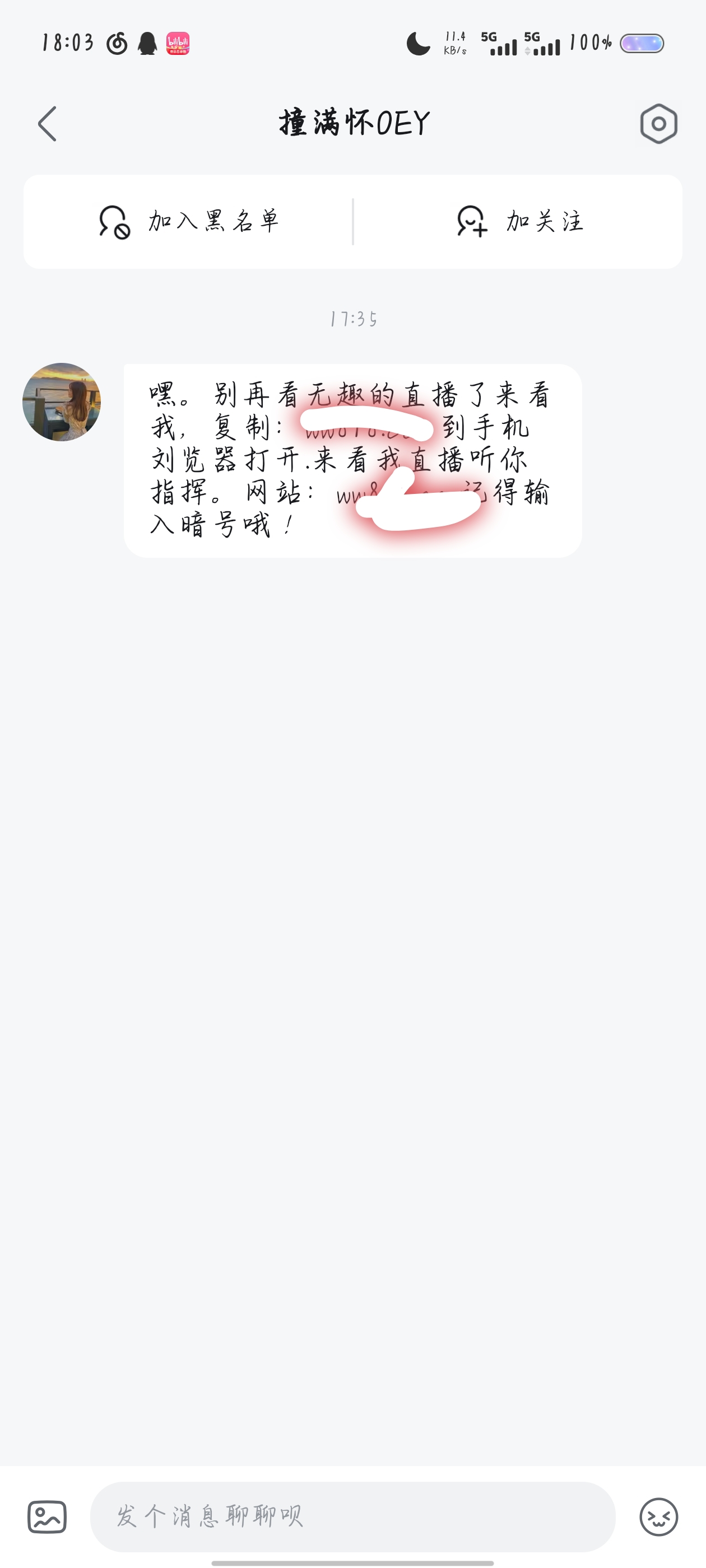Go back from the 撞满怀0EY chat
The width and height of the screenshot is (706, 1568).
[48, 124]
